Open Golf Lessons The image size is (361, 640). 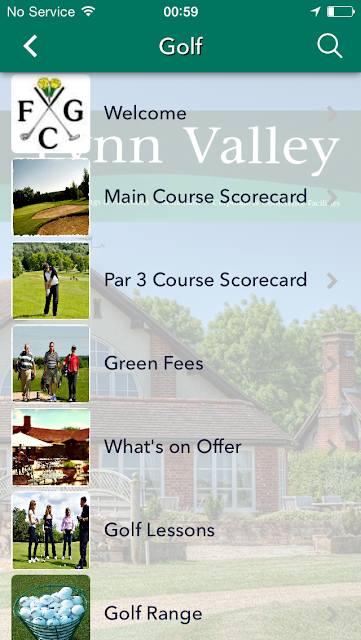click(x=180, y=531)
